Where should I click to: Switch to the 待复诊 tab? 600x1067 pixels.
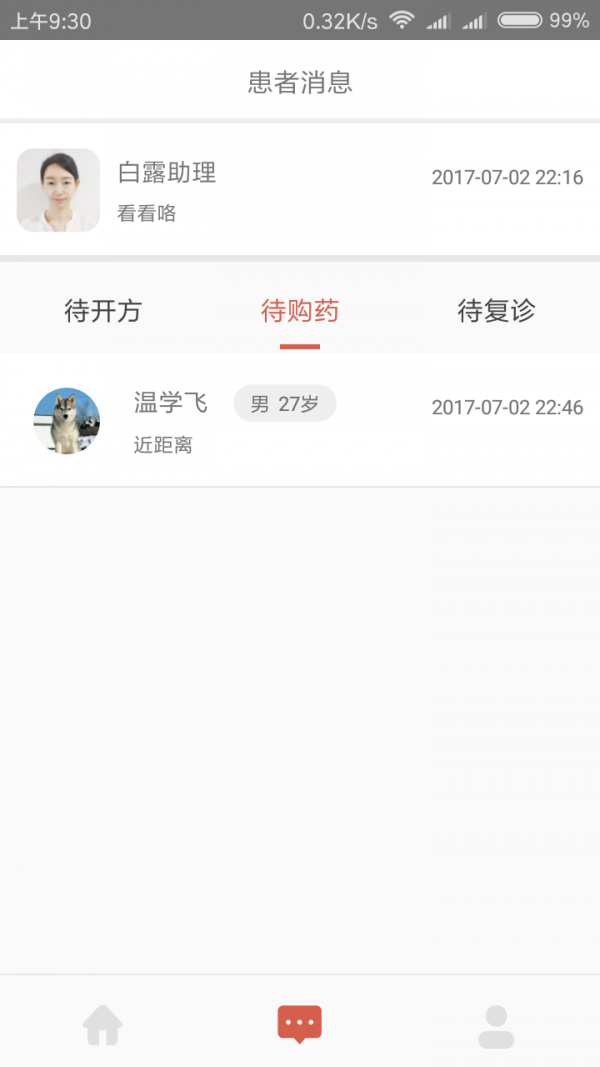pos(496,311)
